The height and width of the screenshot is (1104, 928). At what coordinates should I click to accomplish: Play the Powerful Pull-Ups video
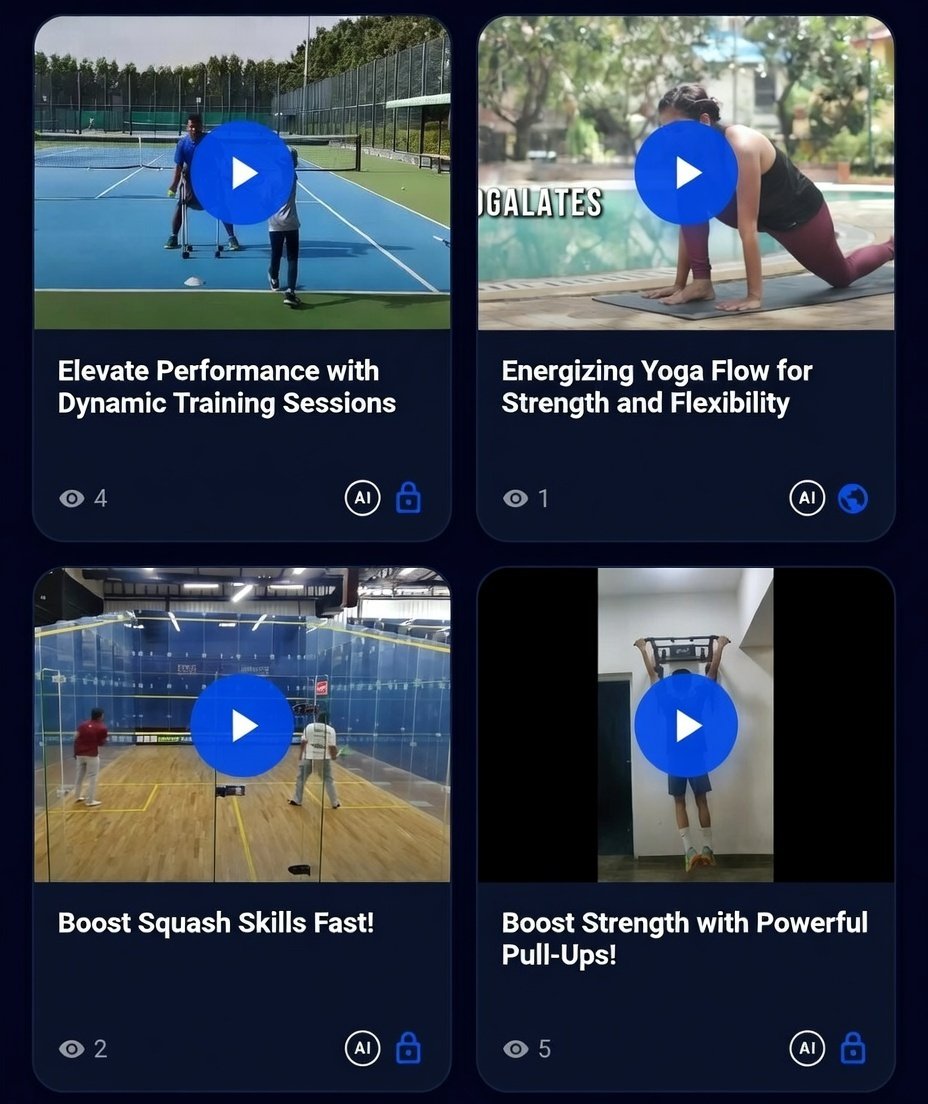click(x=686, y=725)
